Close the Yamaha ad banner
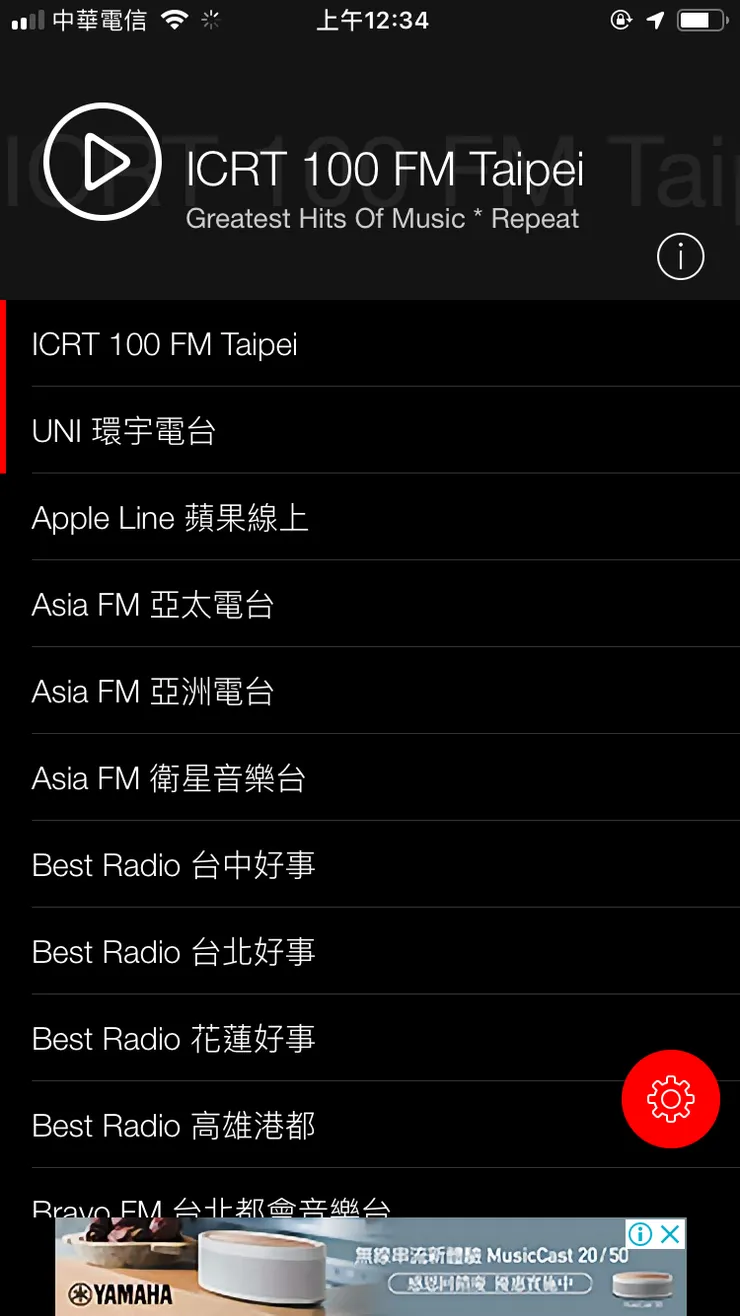Screen dimensions: 740x1316 click(671, 1234)
